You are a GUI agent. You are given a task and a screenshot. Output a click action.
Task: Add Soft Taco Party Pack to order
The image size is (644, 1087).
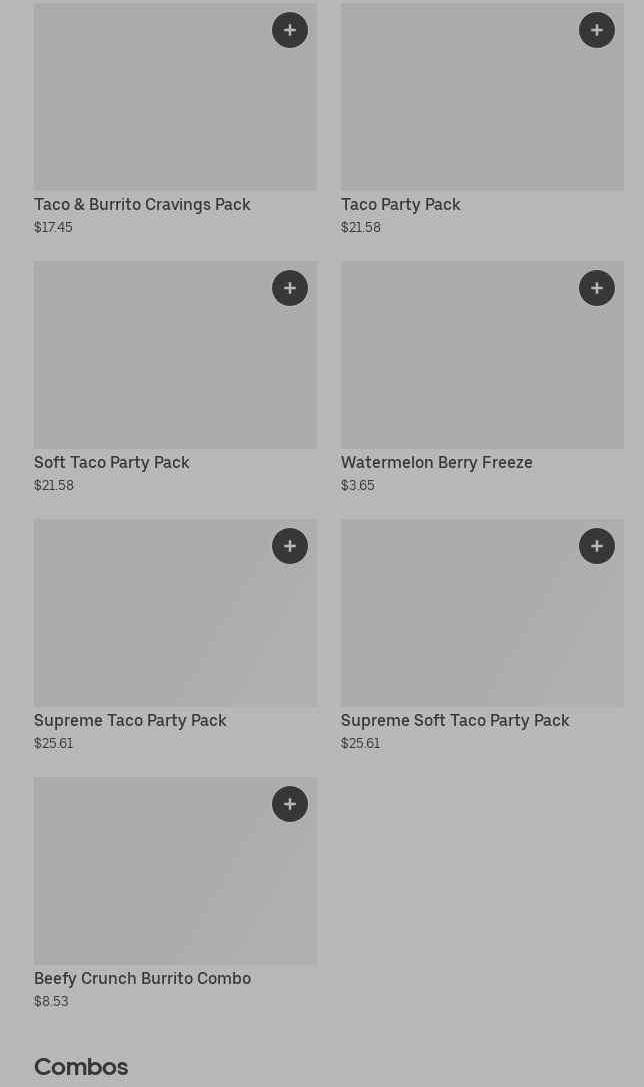(x=290, y=288)
